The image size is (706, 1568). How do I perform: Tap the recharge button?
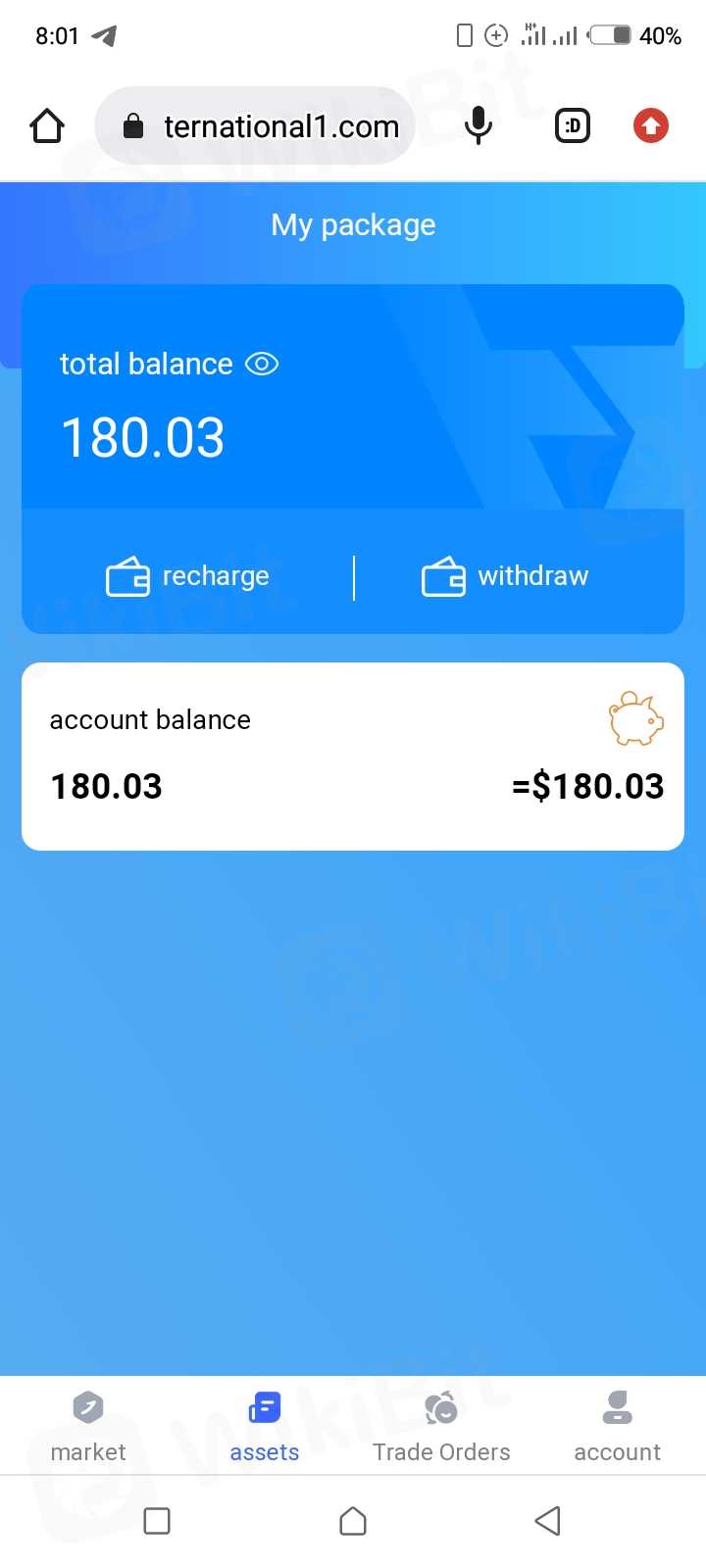pyautogui.click(x=188, y=576)
